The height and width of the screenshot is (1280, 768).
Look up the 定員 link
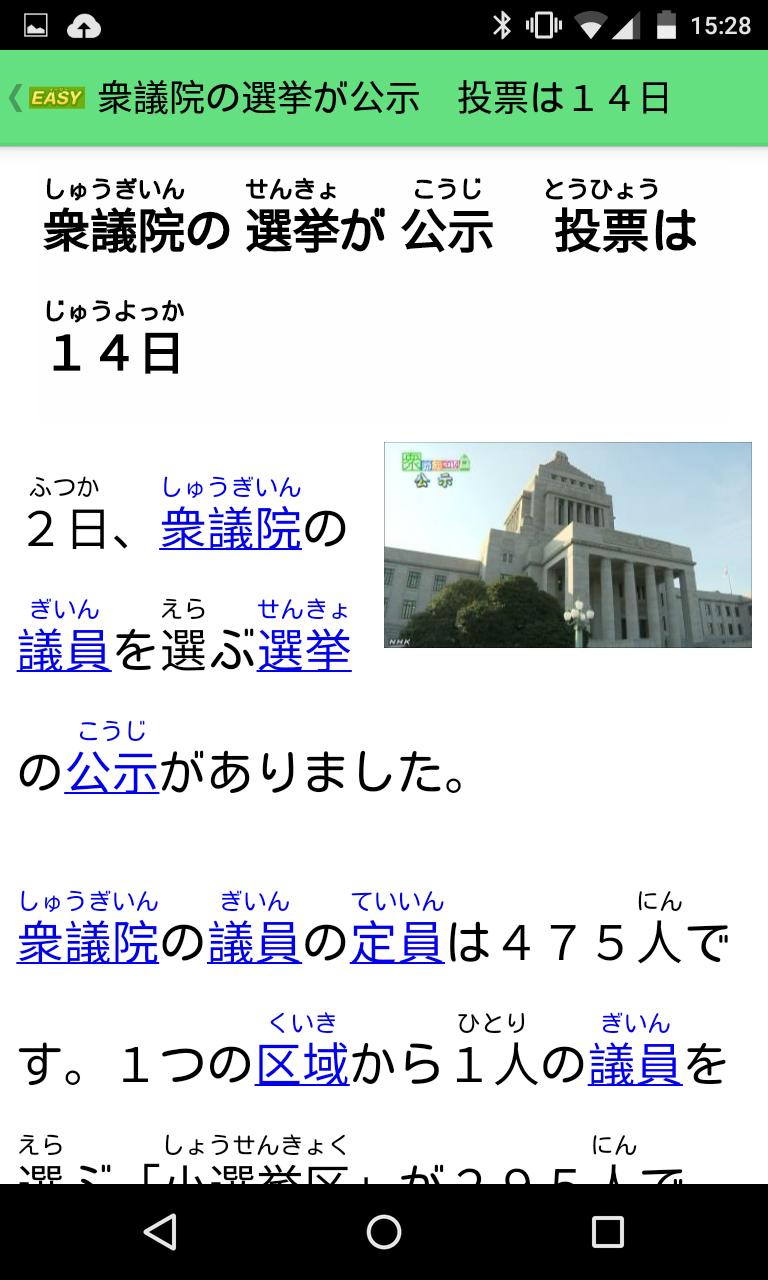coord(396,943)
